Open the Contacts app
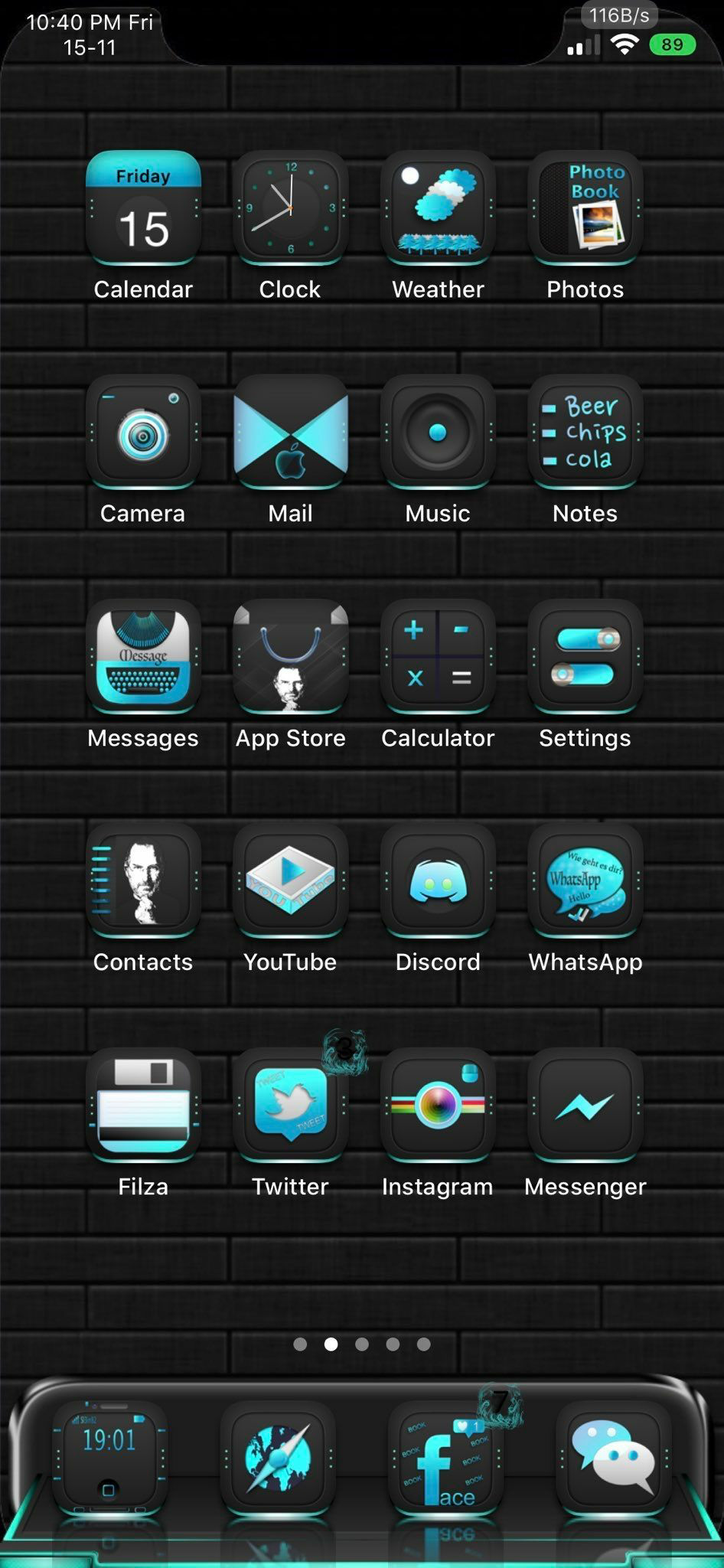724x1568 pixels. (x=143, y=882)
